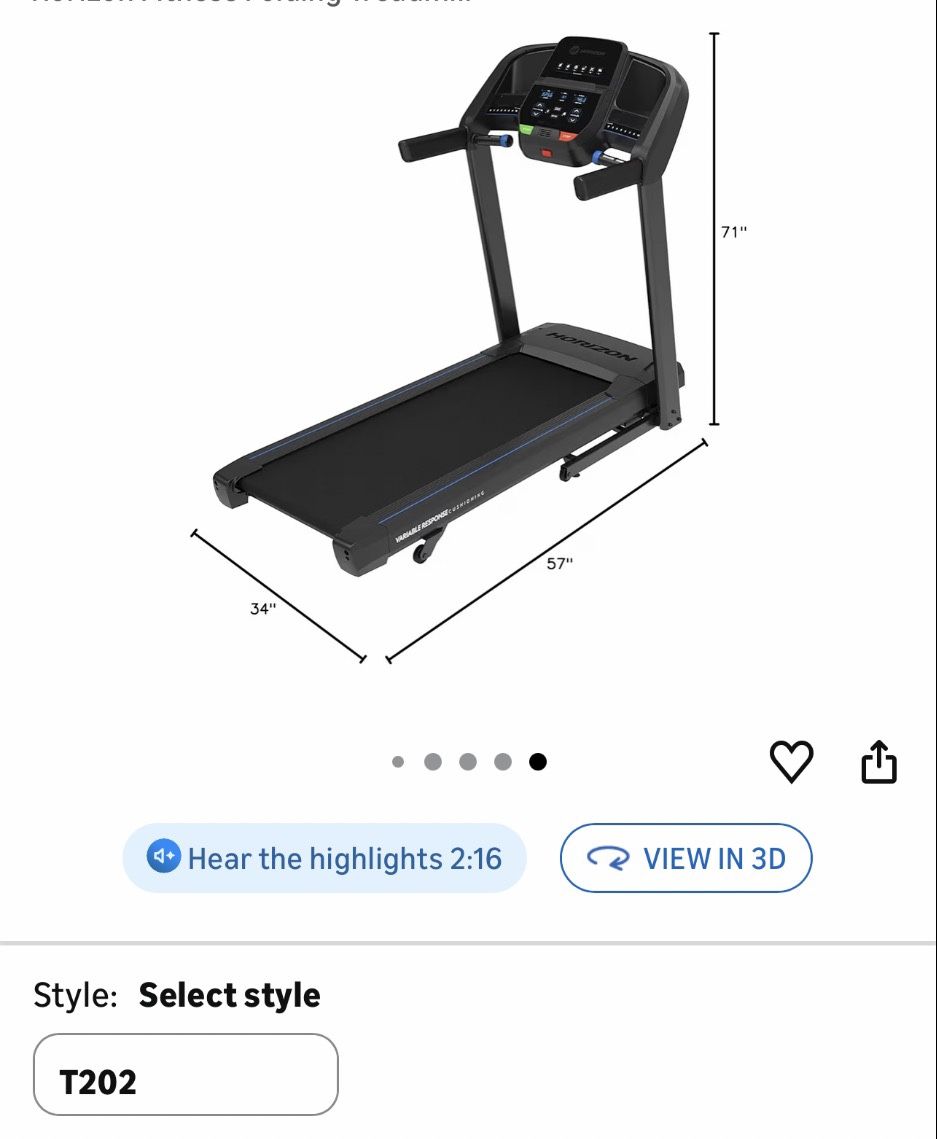This screenshot has width=937, height=1139.
Task: Click 'Select style' next to Style
Action: tap(229, 995)
